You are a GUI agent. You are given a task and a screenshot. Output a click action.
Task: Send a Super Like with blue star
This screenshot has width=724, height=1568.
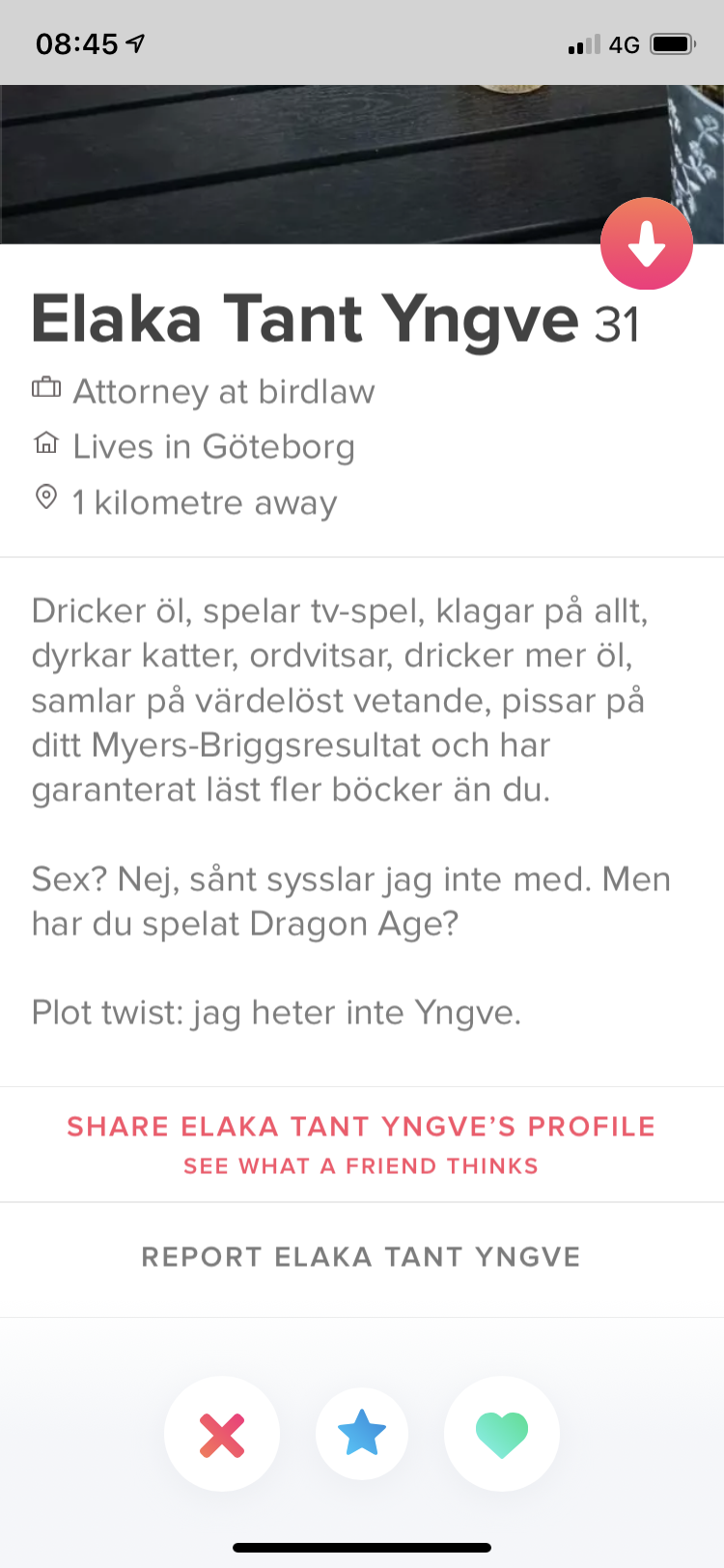(x=362, y=1434)
